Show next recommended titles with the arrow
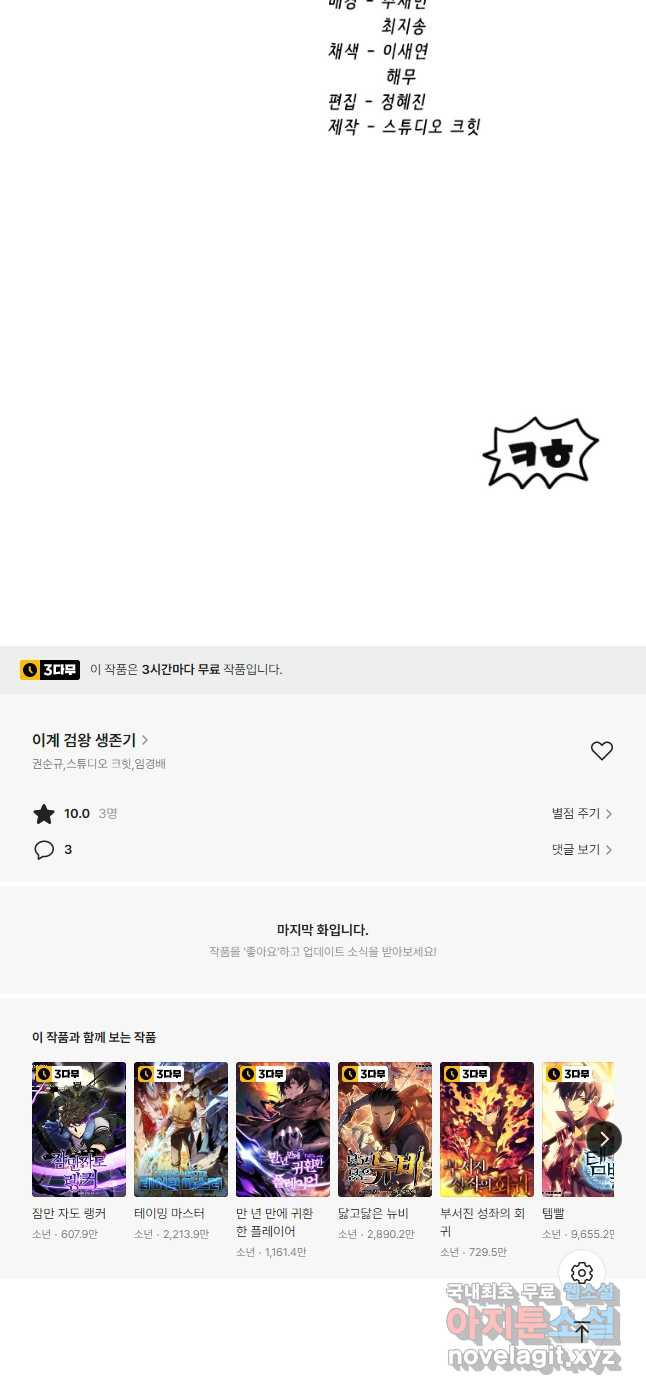646x1395 pixels. point(604,1139)
